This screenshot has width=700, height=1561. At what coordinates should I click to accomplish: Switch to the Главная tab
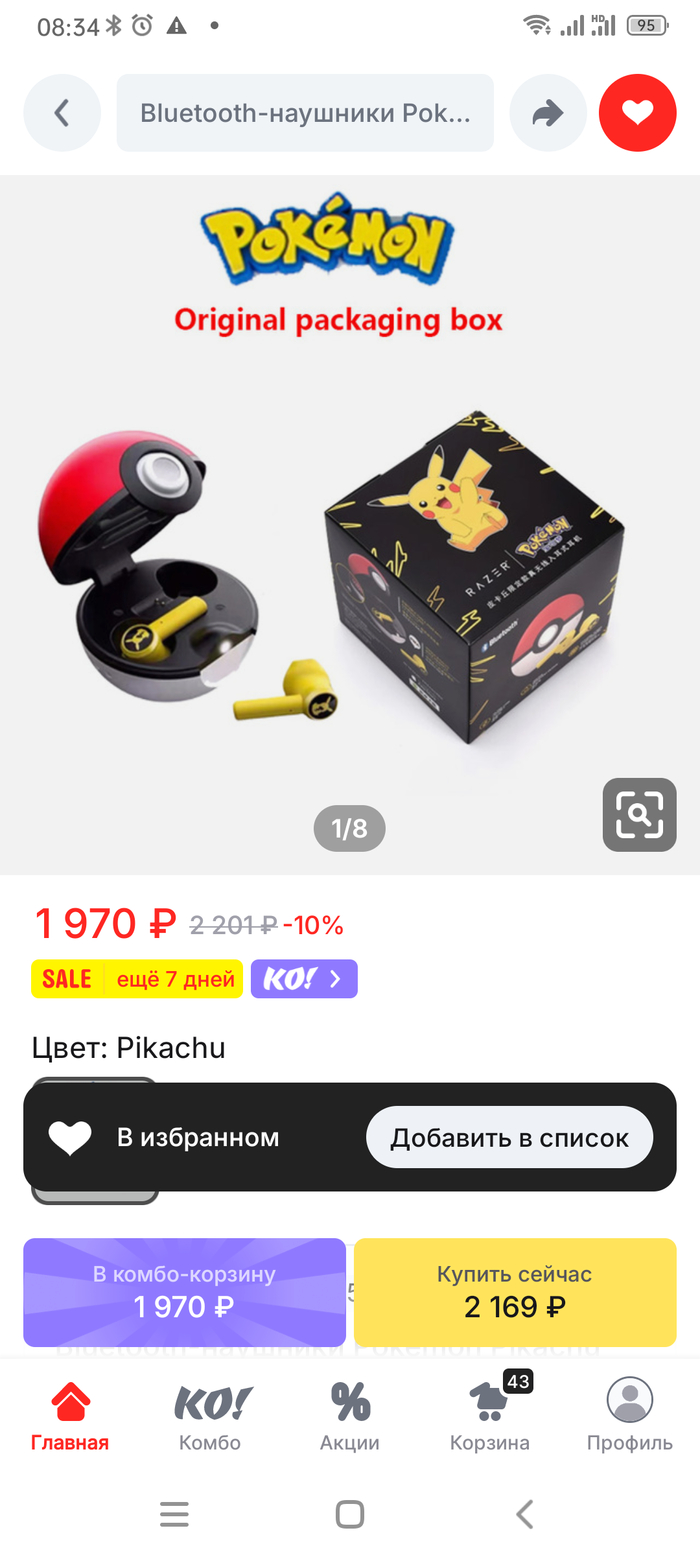70,1416
